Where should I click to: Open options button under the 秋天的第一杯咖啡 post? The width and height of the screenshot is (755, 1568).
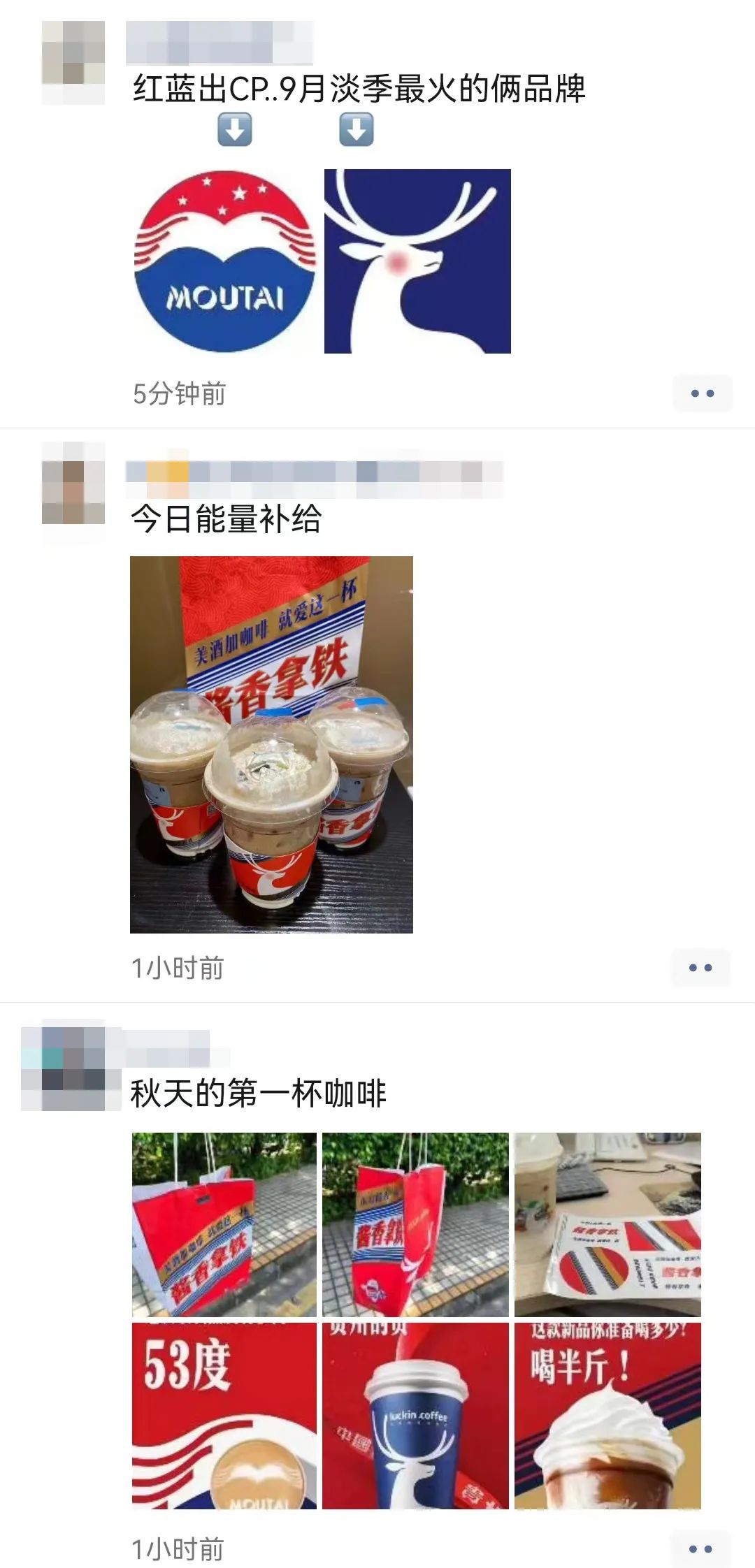[x=700, y=1549]
